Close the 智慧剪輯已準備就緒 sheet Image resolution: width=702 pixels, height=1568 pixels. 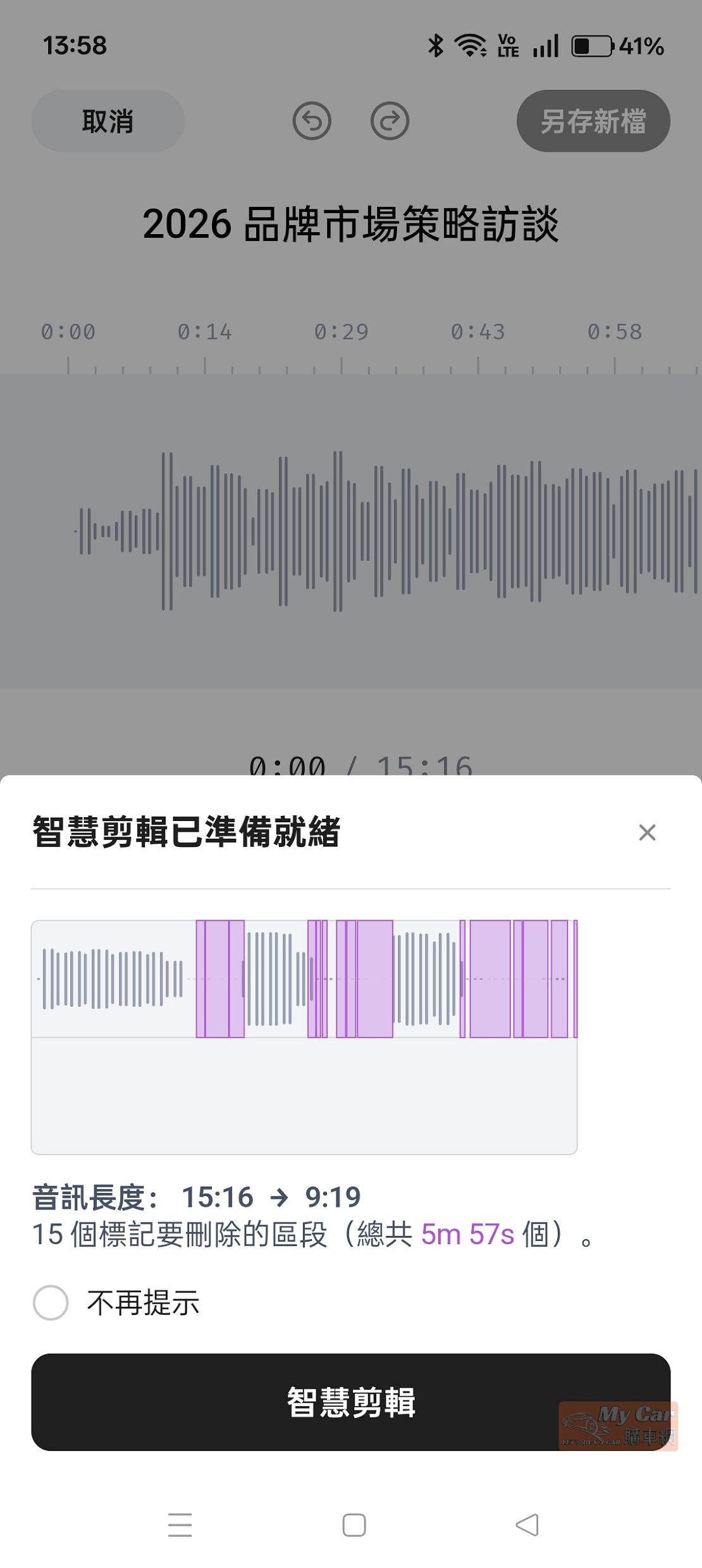(646, 832)
